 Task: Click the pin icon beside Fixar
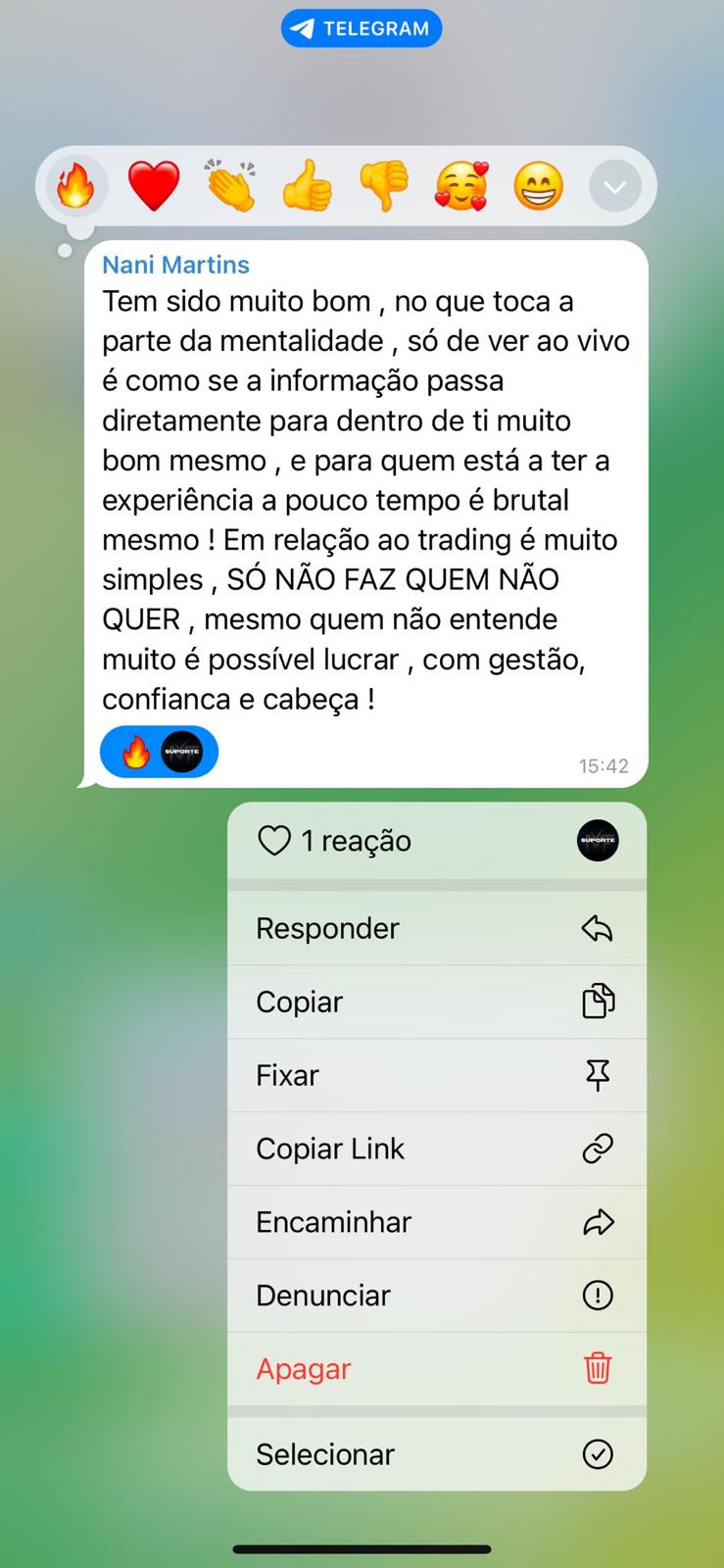[598, 1074]
